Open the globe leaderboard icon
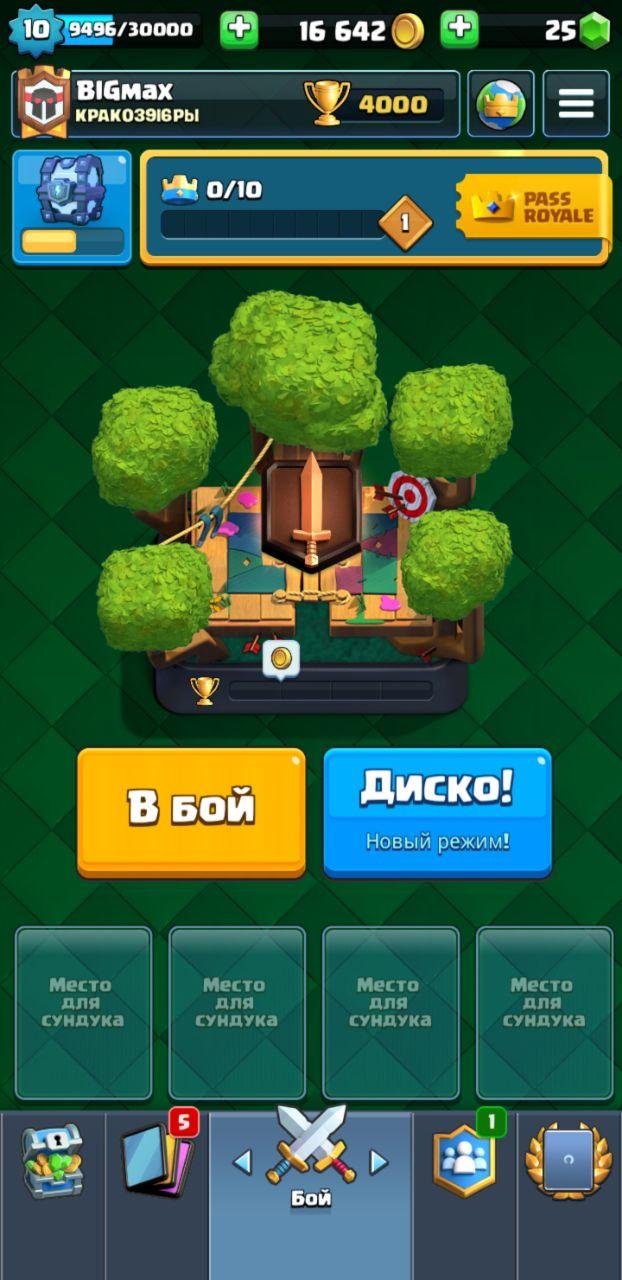 (501, 103)
